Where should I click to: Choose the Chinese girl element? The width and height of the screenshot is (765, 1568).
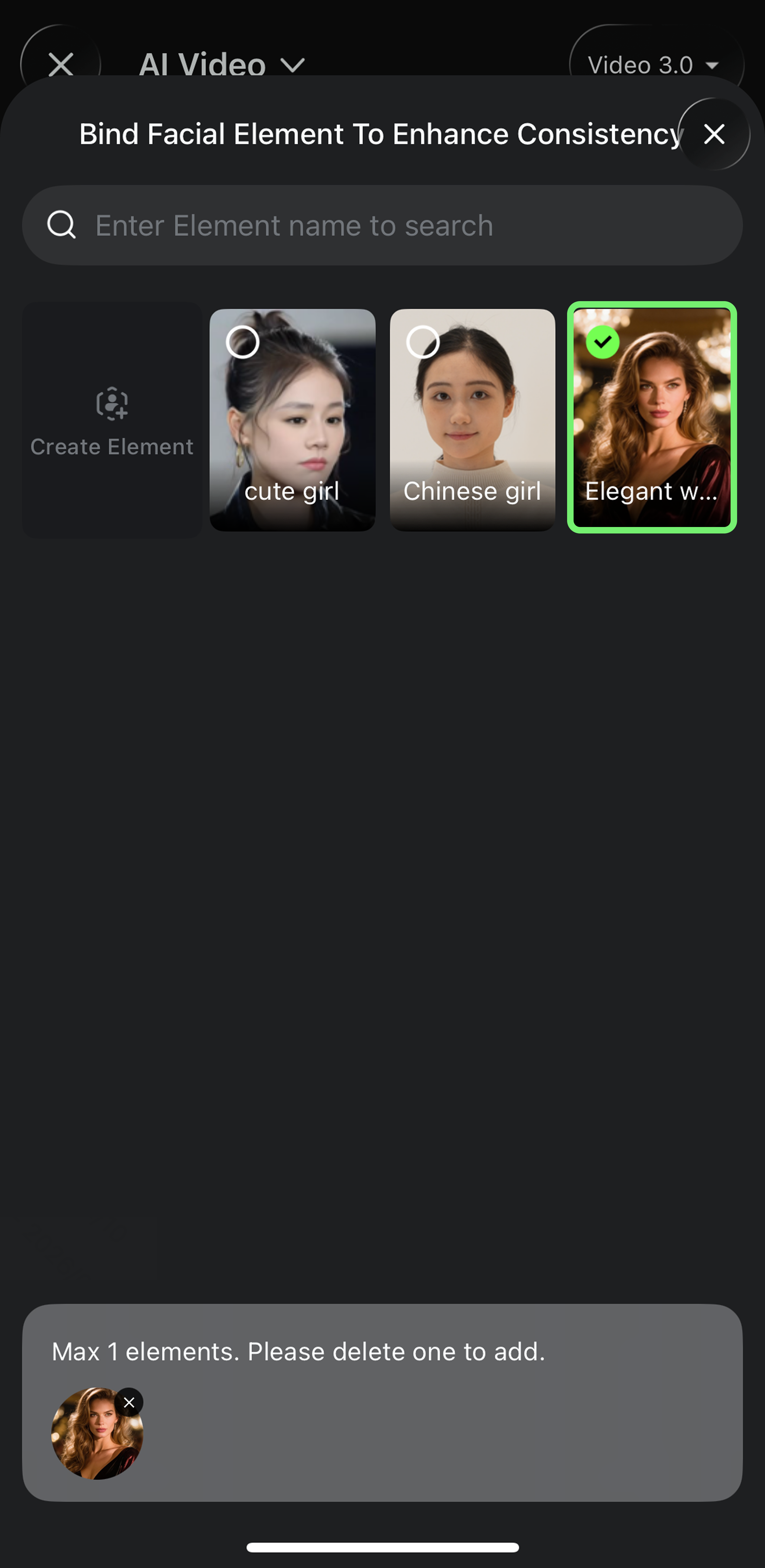472,420
